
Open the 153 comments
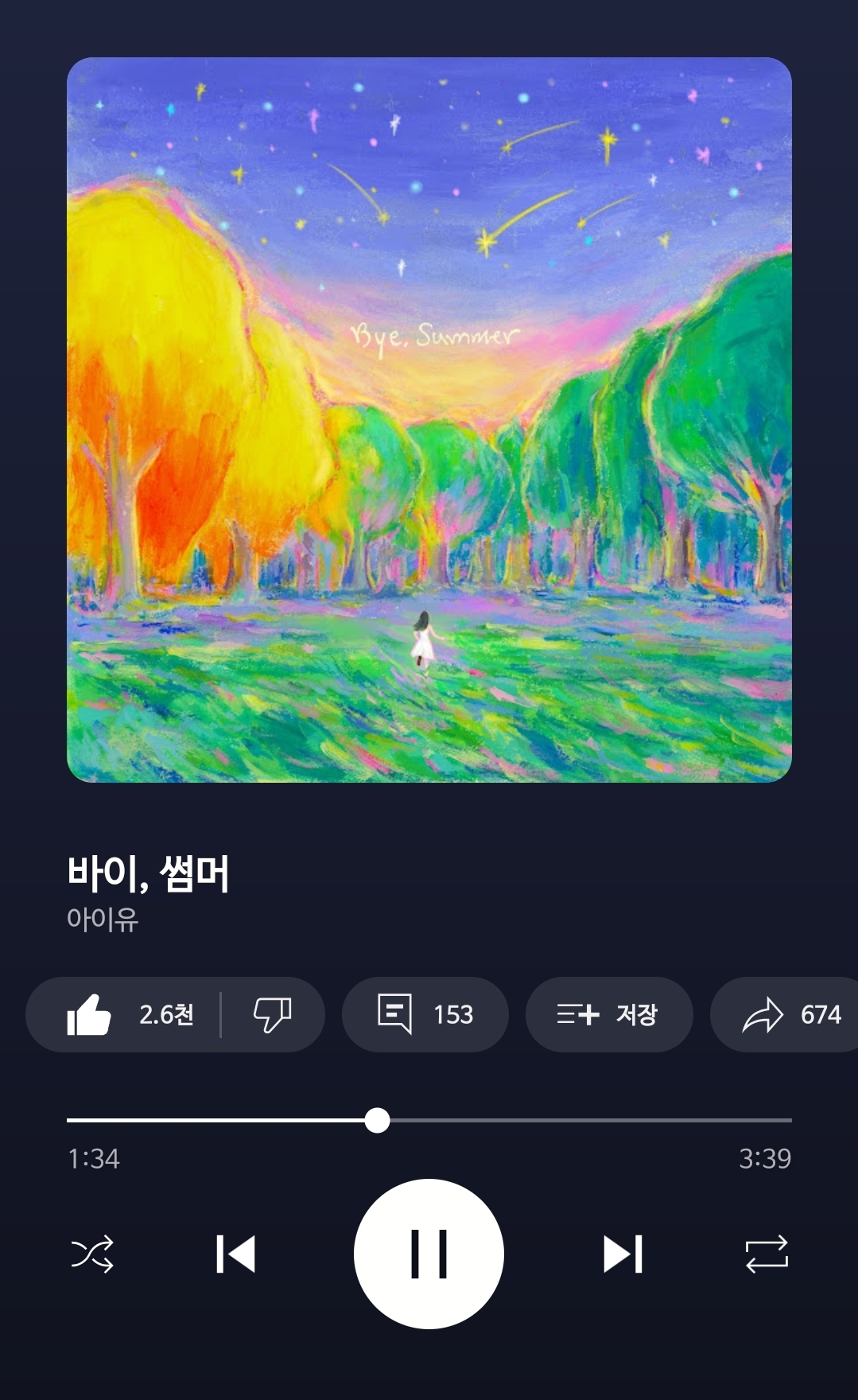[x=425, y=1014]
